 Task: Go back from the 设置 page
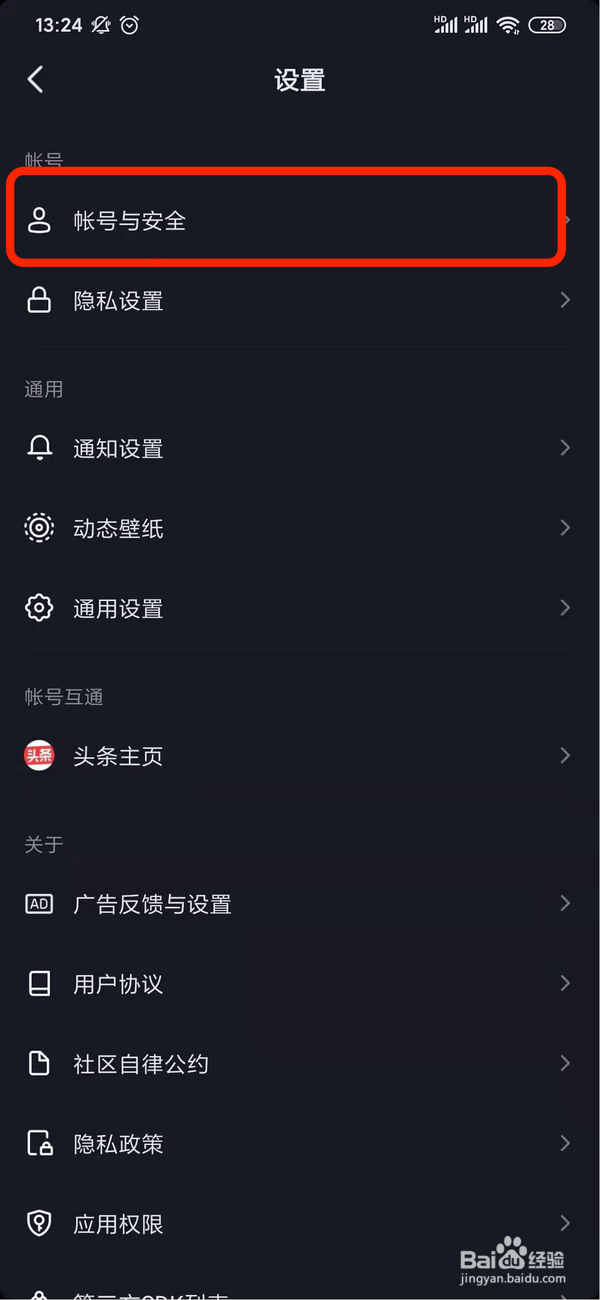(36, 80)
